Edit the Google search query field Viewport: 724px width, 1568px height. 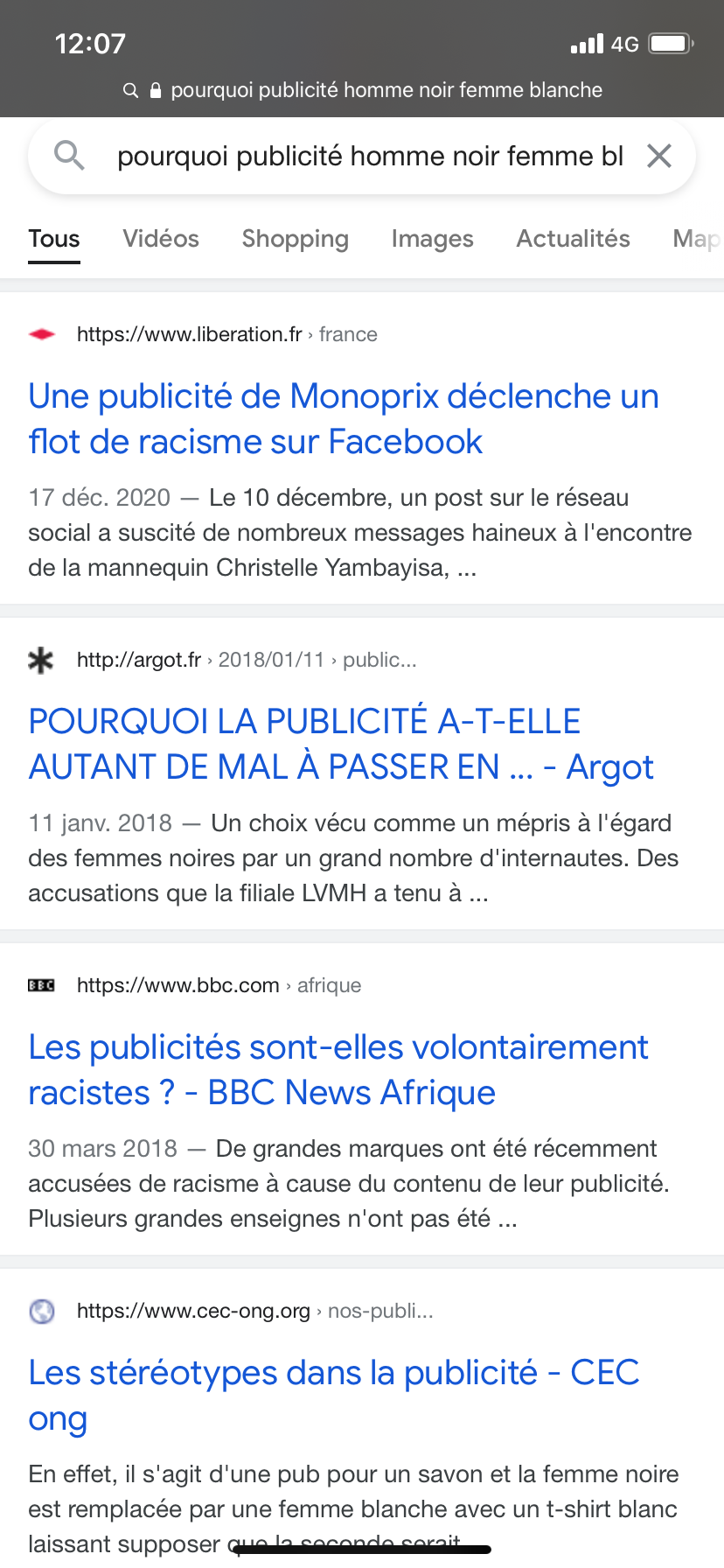point(369,157)
